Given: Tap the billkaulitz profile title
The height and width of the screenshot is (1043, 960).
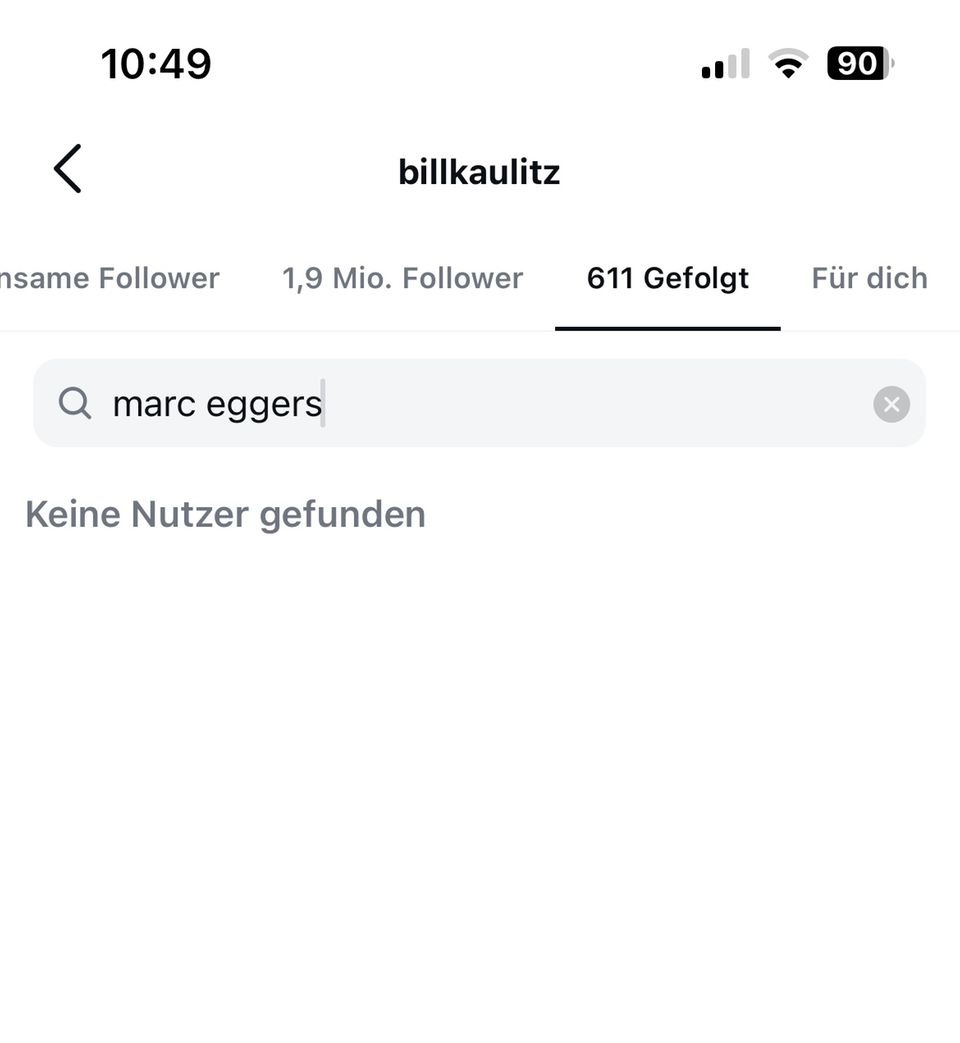Looking at the screenshot, I should 480,172.
